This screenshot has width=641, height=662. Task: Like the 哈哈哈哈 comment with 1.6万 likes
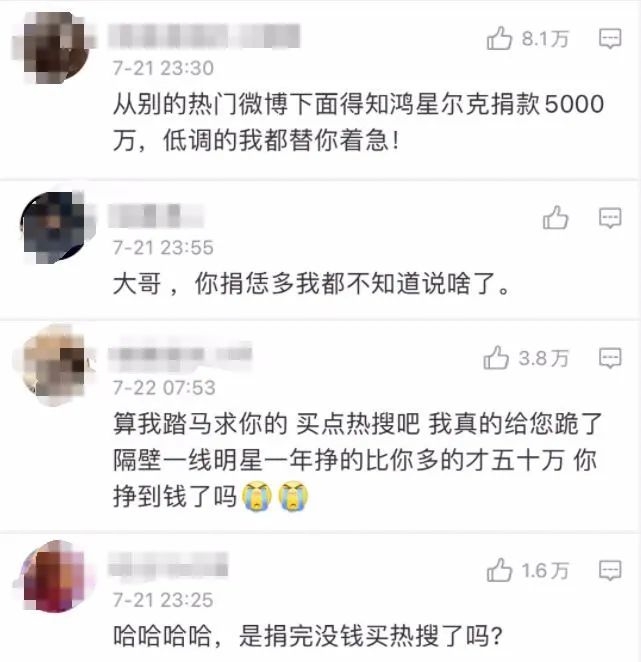(500, 570)
